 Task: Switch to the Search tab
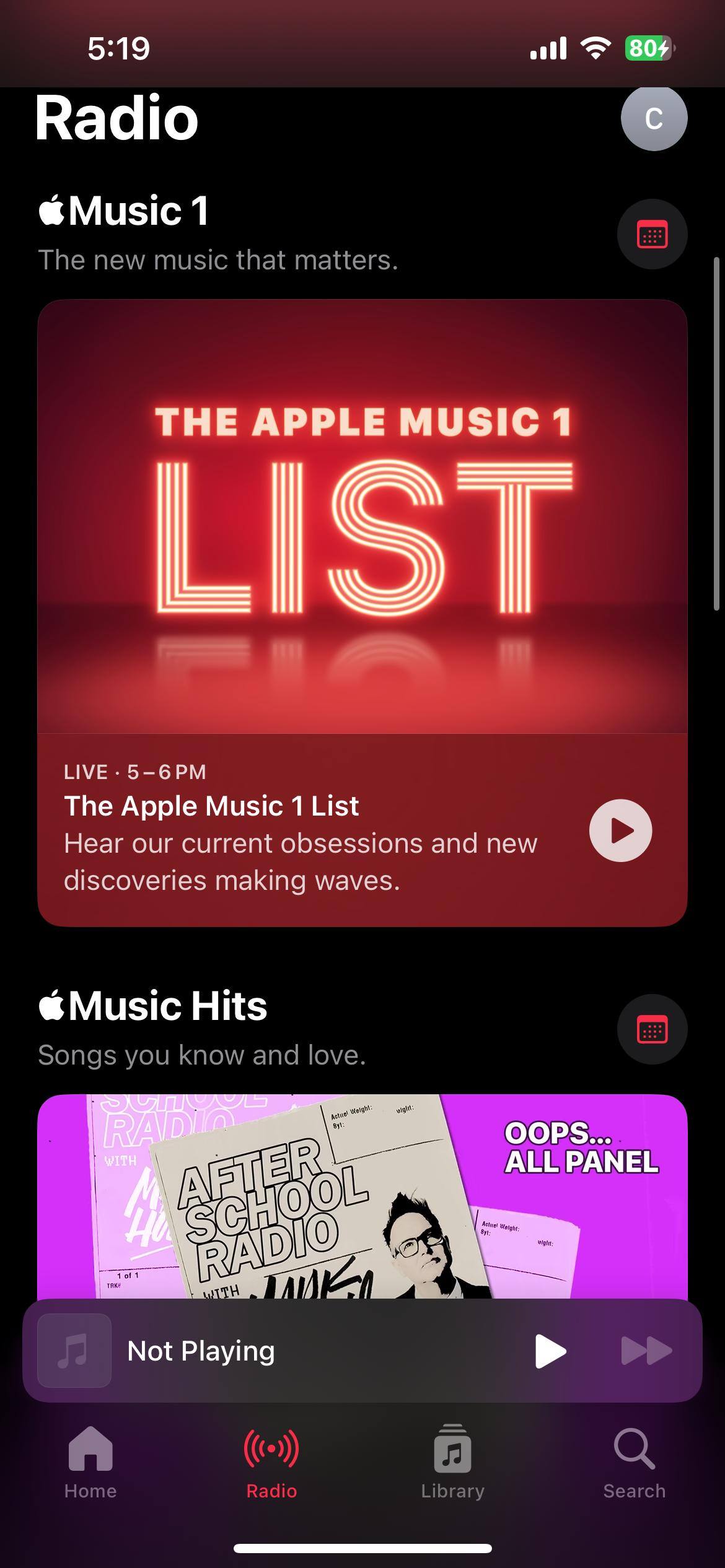pos(634,1463)
